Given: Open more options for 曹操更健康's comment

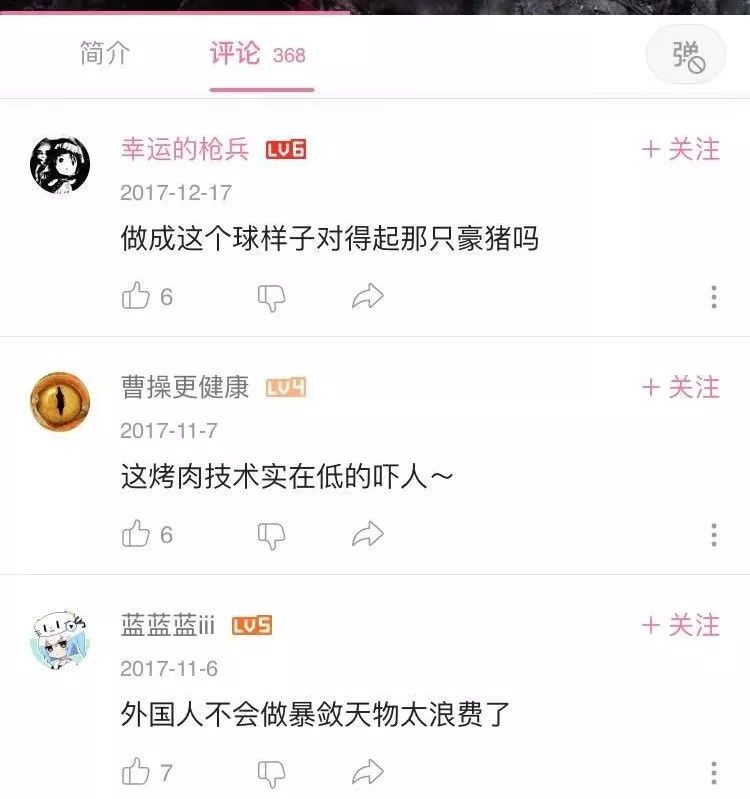Looking at the screenshot, I should 712,531.
